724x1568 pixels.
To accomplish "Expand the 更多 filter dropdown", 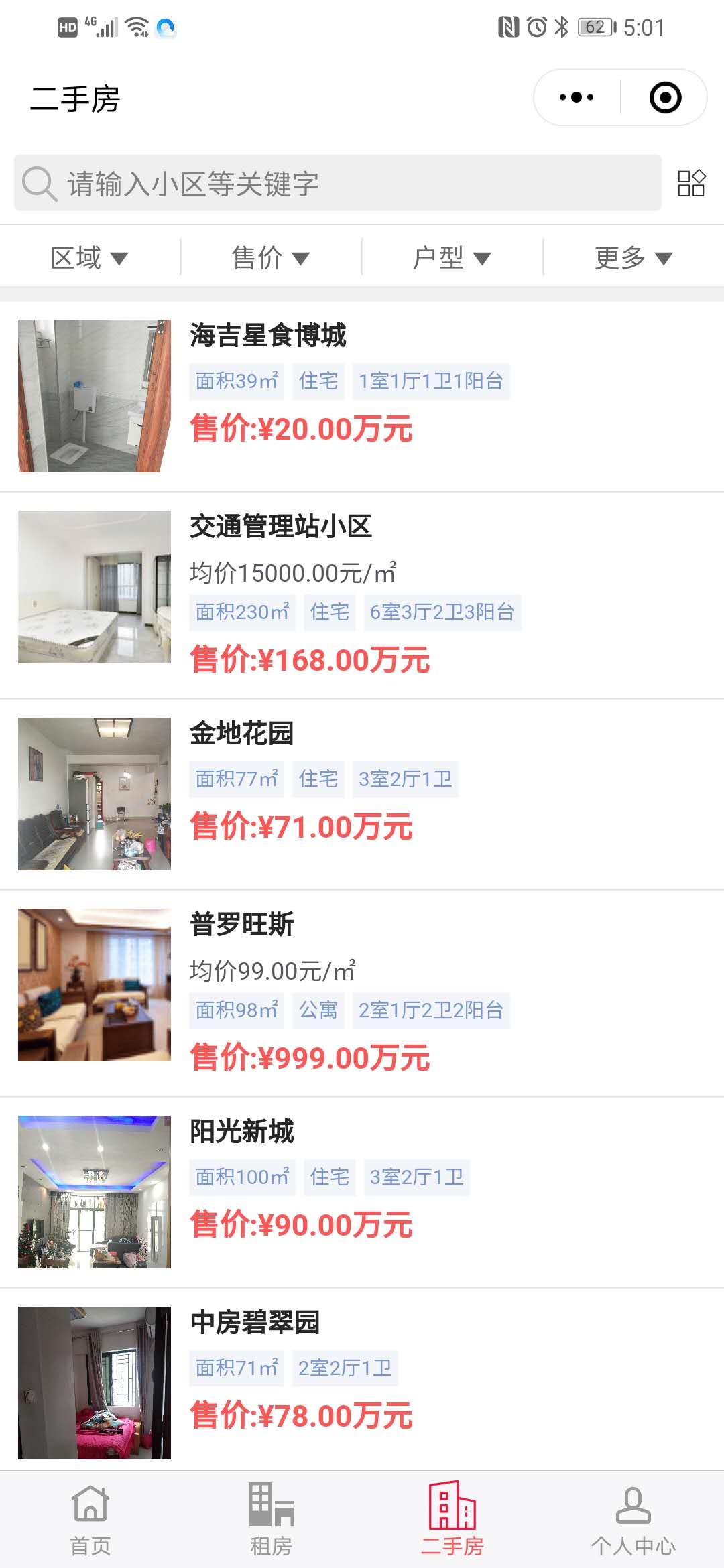I will pyautogui.click(x=633, y=257).
